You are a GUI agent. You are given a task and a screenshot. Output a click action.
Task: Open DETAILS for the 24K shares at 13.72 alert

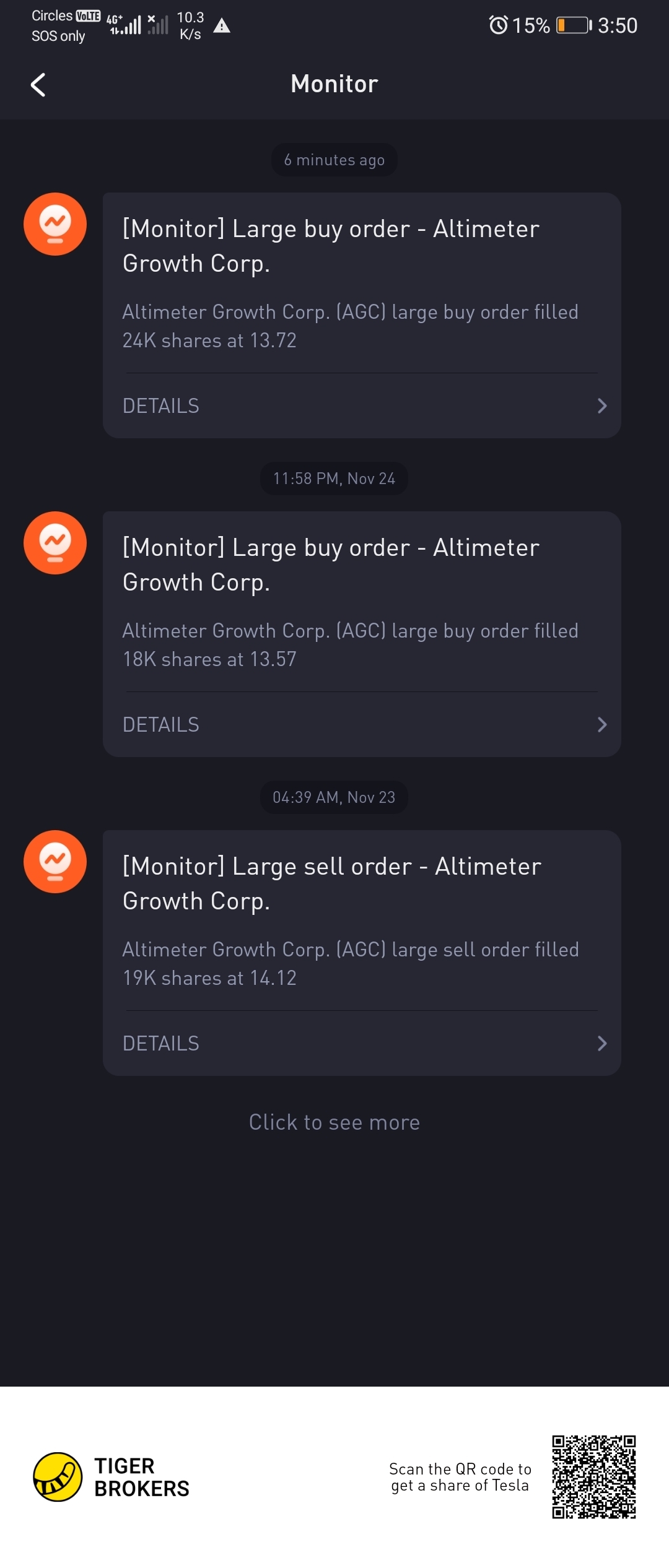362,406
